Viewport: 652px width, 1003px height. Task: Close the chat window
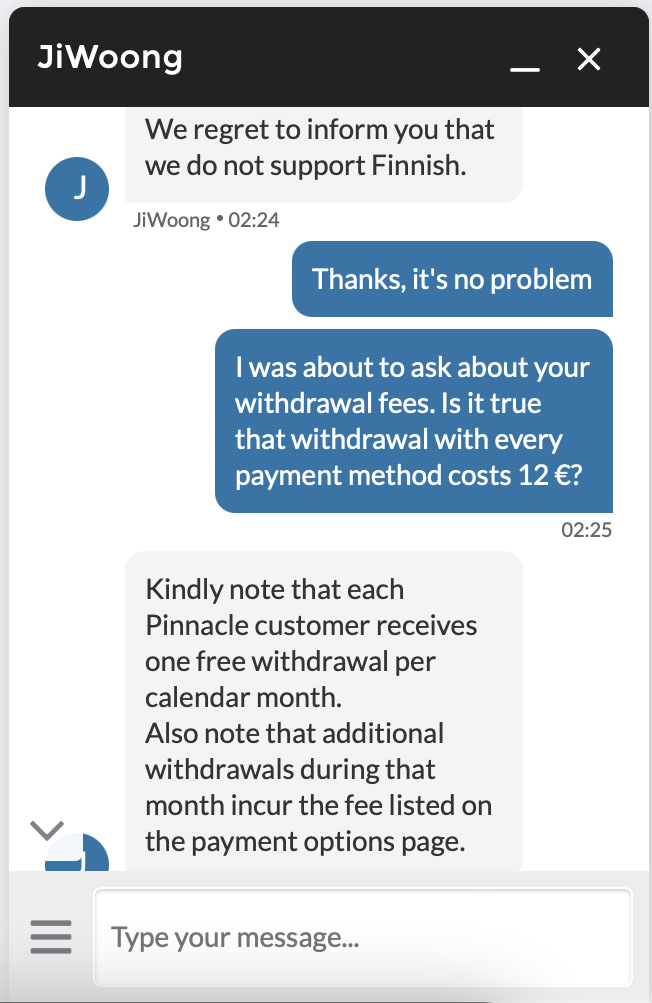[589, 59]
